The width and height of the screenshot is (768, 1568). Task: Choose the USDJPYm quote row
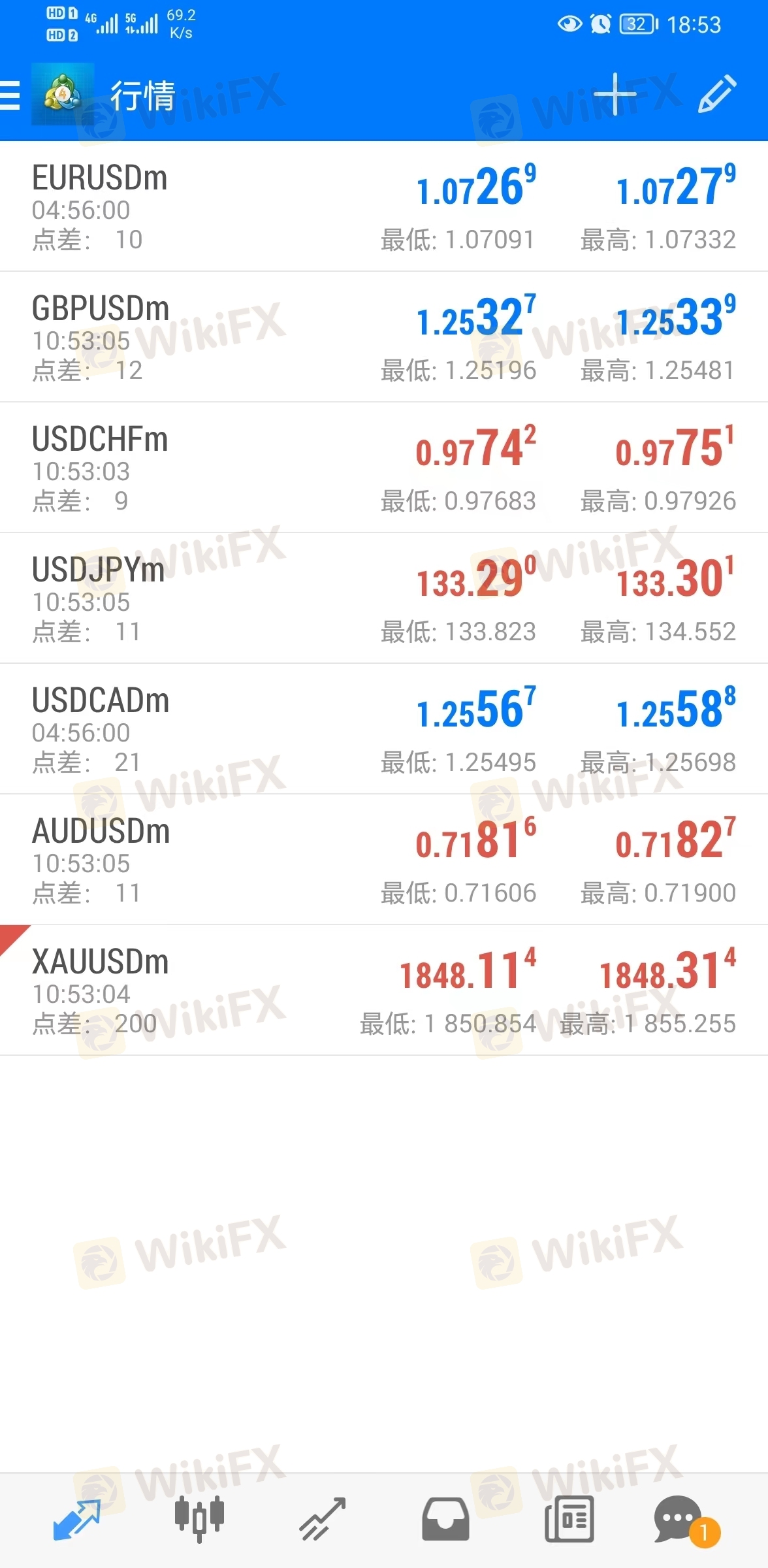tap(384, 598)
